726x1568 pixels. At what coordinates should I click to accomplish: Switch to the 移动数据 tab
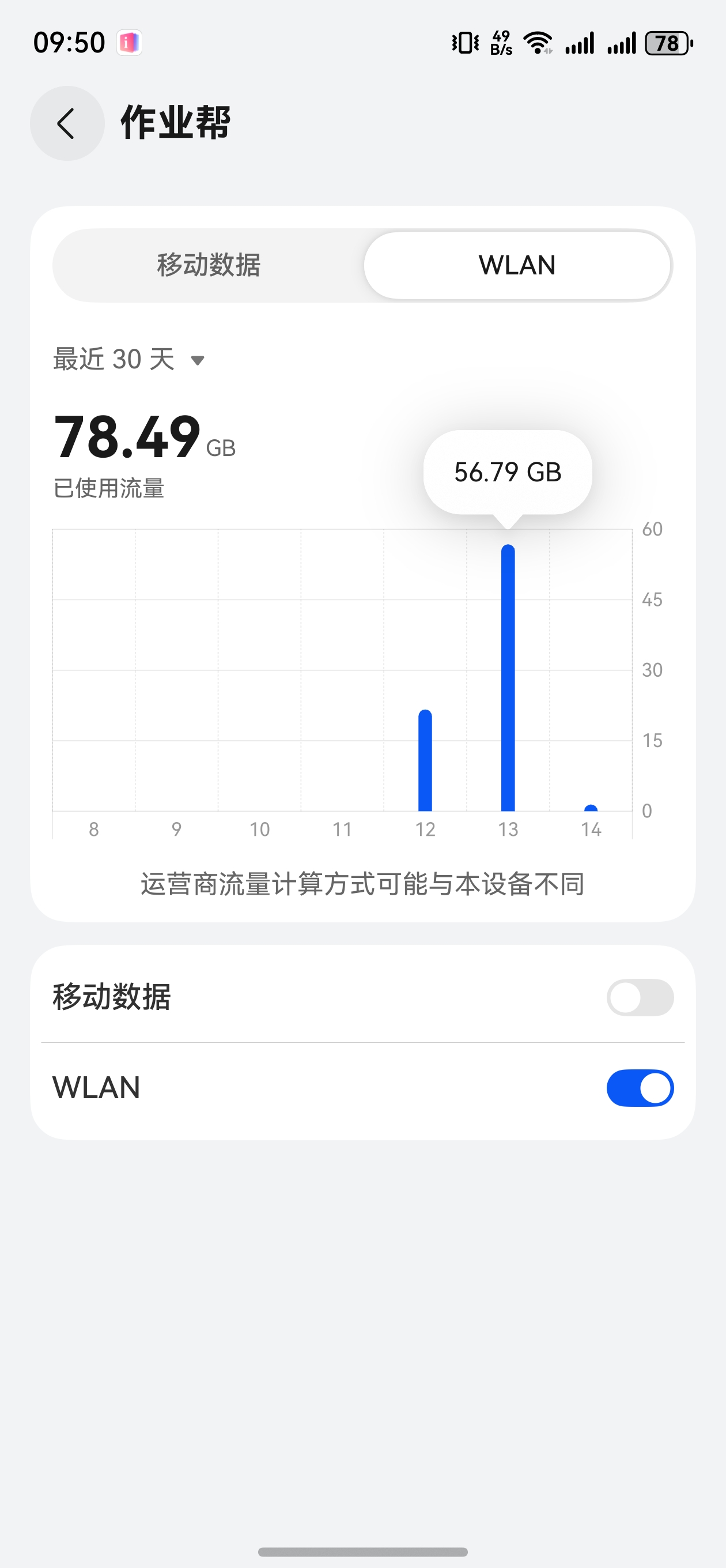209,265
